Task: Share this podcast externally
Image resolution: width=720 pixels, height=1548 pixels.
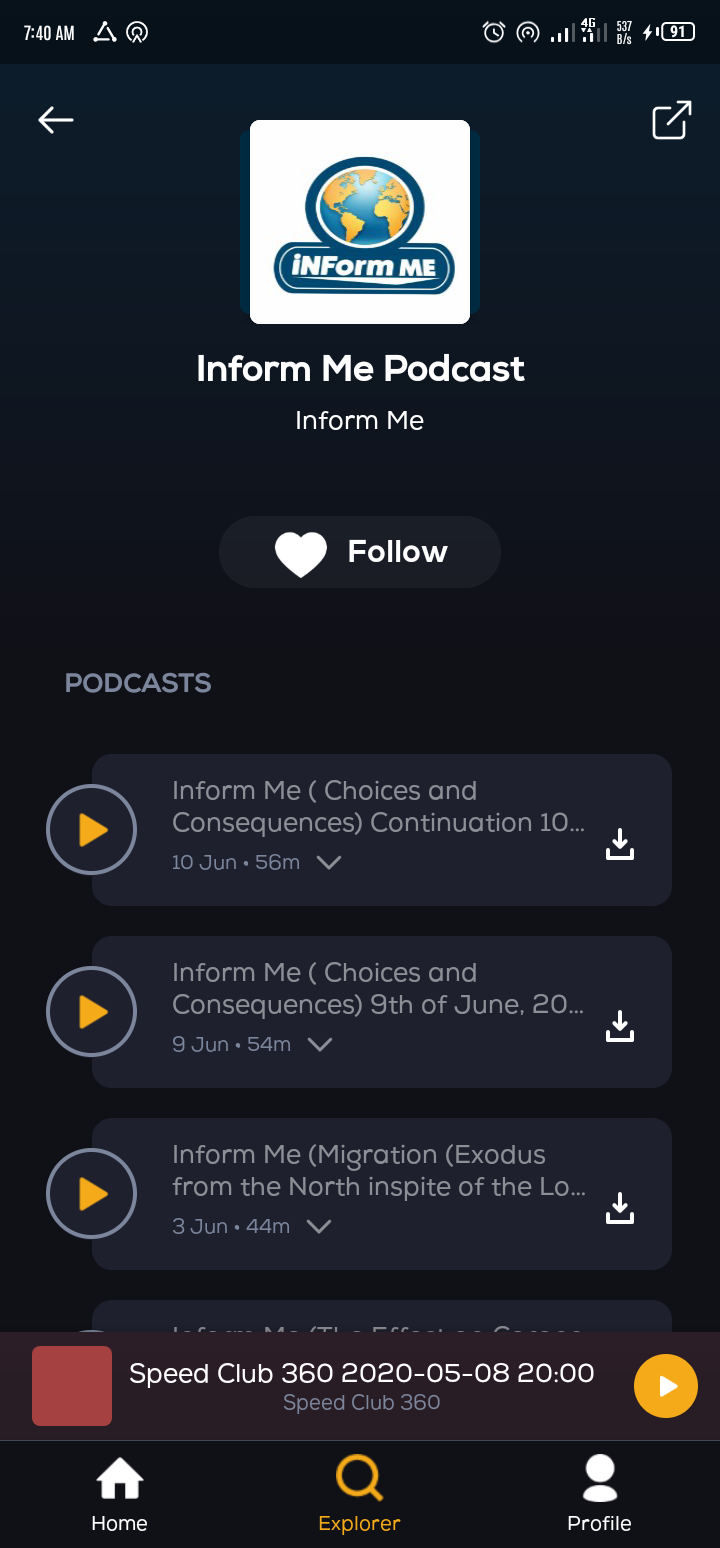Action: point(671,120)
